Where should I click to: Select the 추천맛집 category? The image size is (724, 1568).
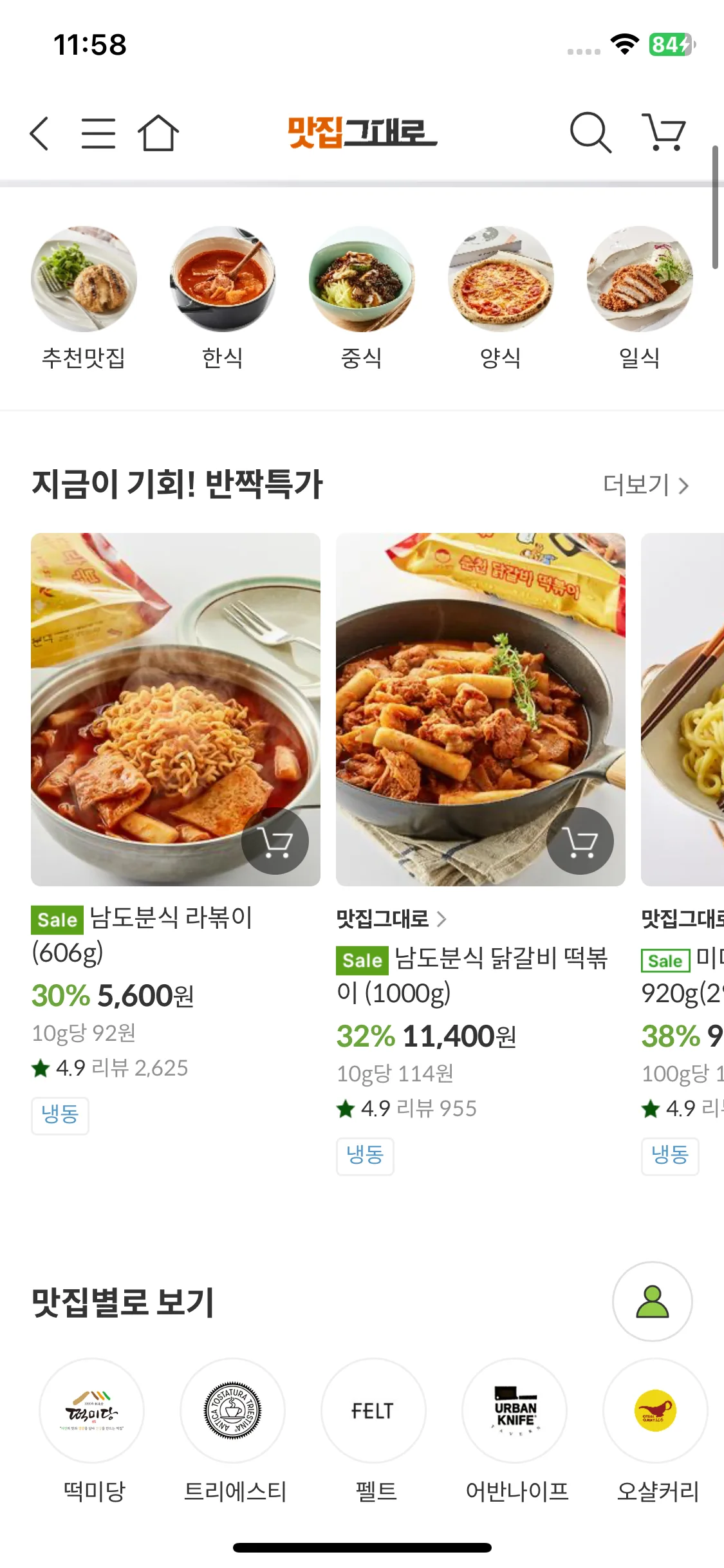84,297
